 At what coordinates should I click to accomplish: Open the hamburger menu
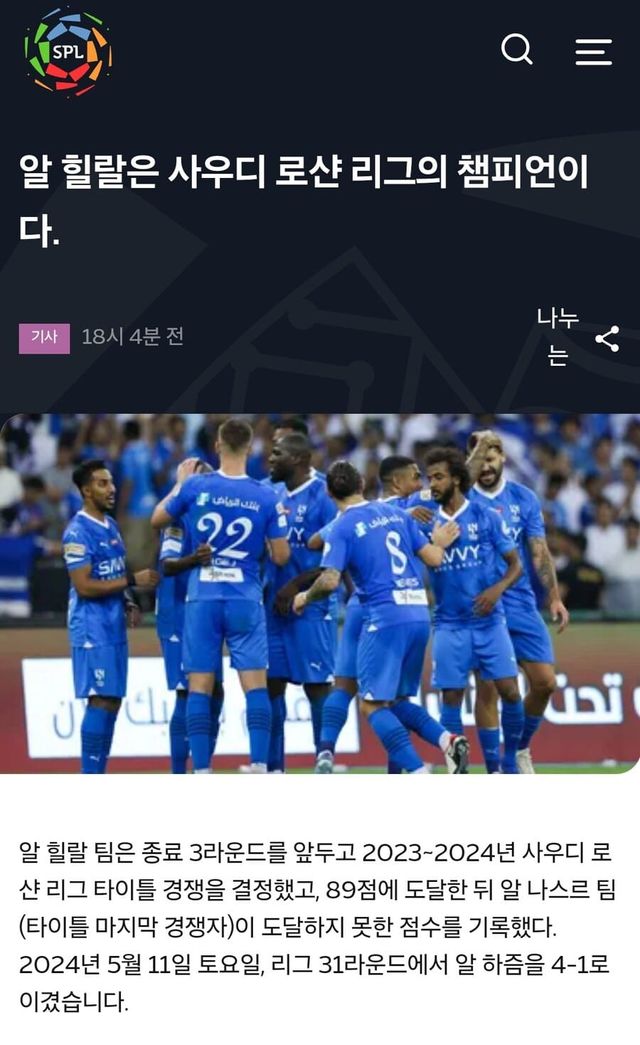click(593, 51)
